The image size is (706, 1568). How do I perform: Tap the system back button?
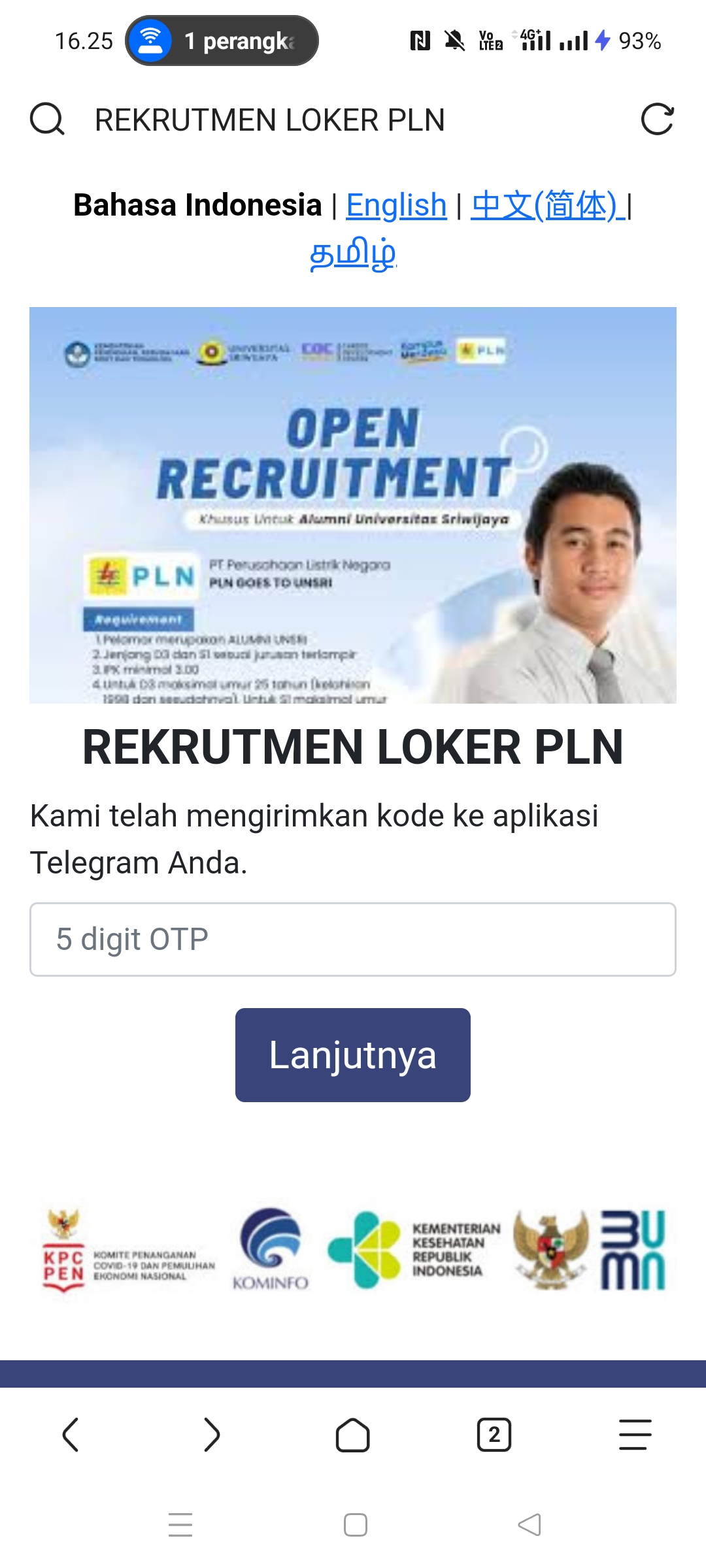pyautogui.click(x=529, y=1525)
